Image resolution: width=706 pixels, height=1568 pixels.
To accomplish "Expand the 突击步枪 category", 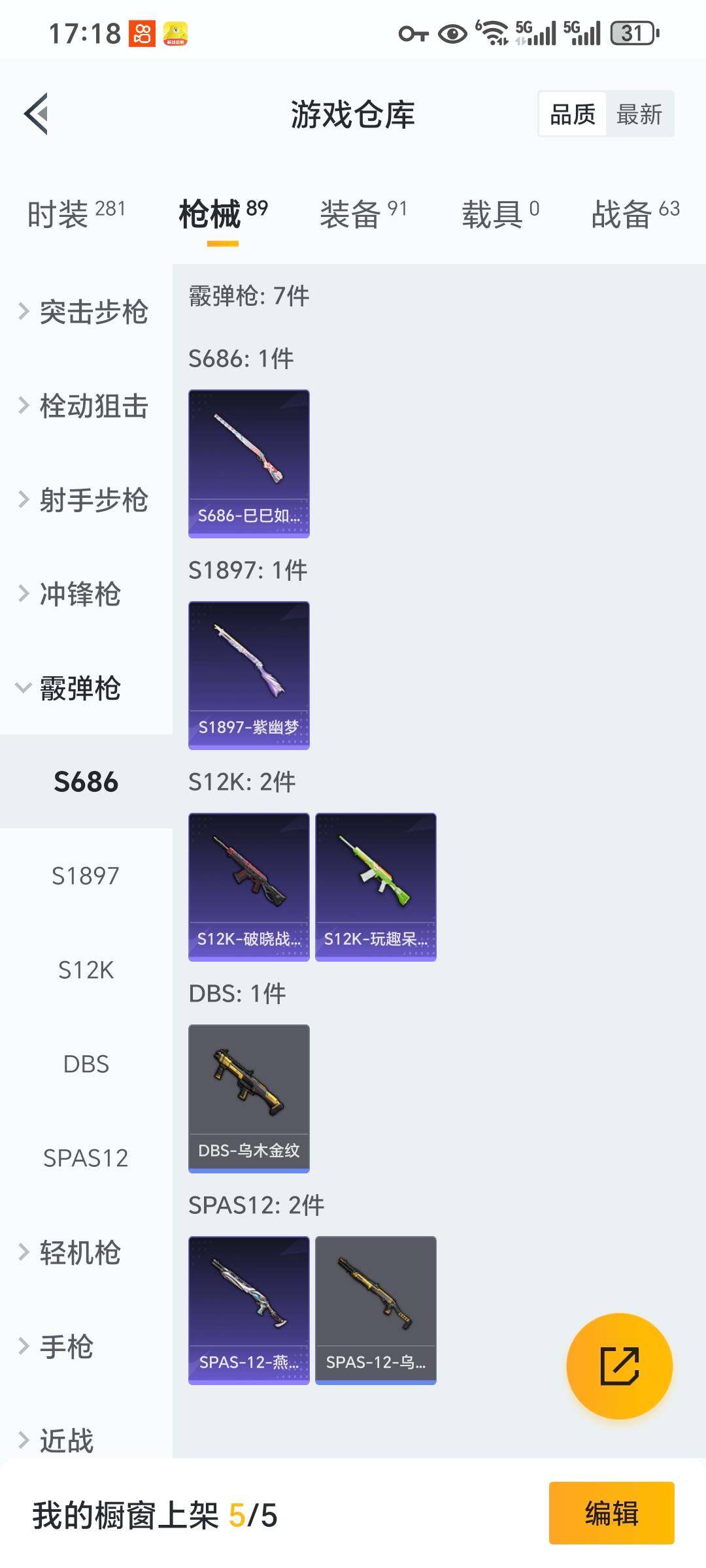I will point(85,312).
